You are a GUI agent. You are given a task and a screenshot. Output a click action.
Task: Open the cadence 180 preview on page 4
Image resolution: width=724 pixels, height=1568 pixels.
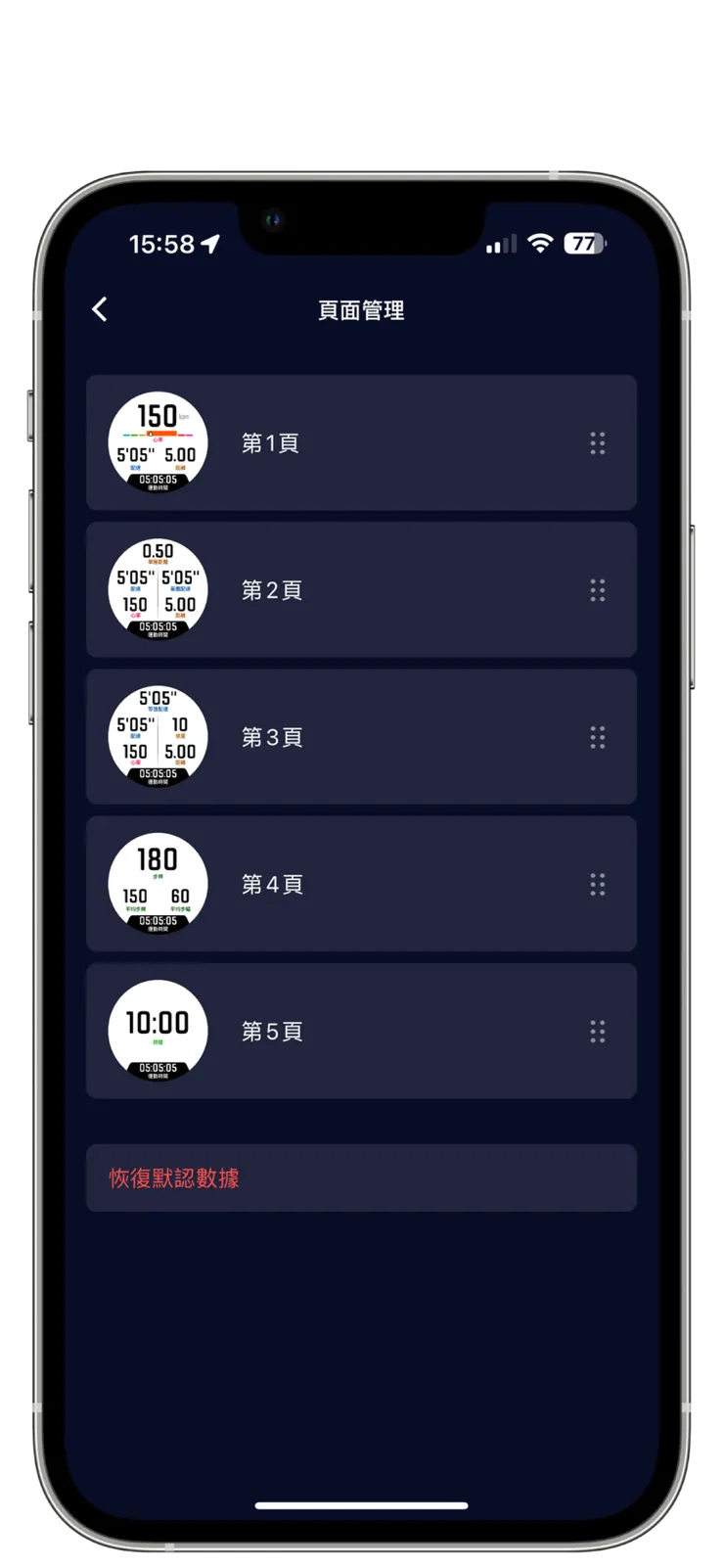(157, 883)
